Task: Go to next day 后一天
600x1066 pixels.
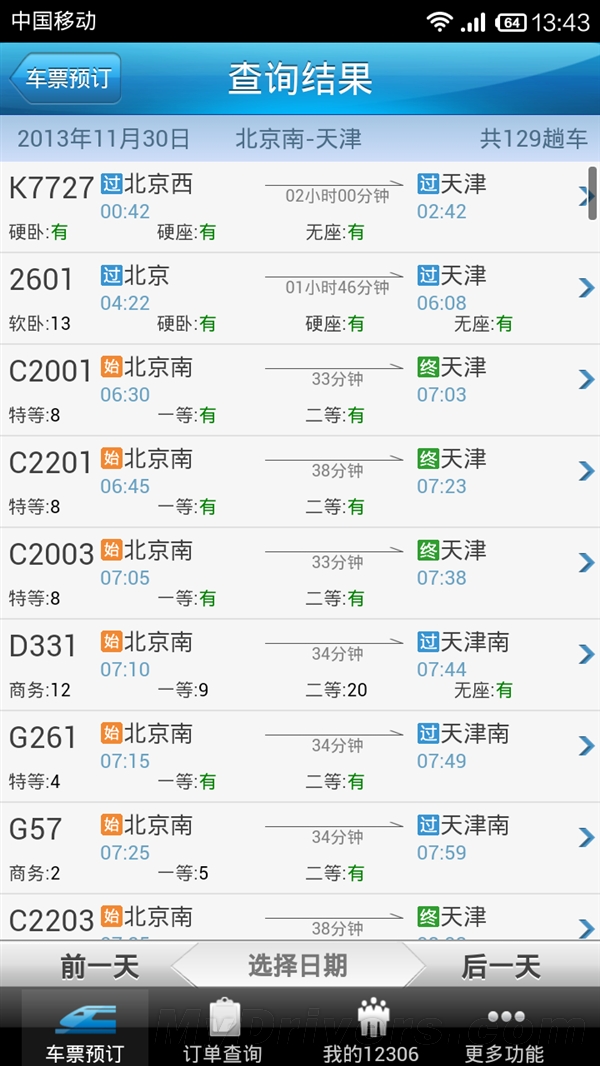Action: [x=500, y=966]
